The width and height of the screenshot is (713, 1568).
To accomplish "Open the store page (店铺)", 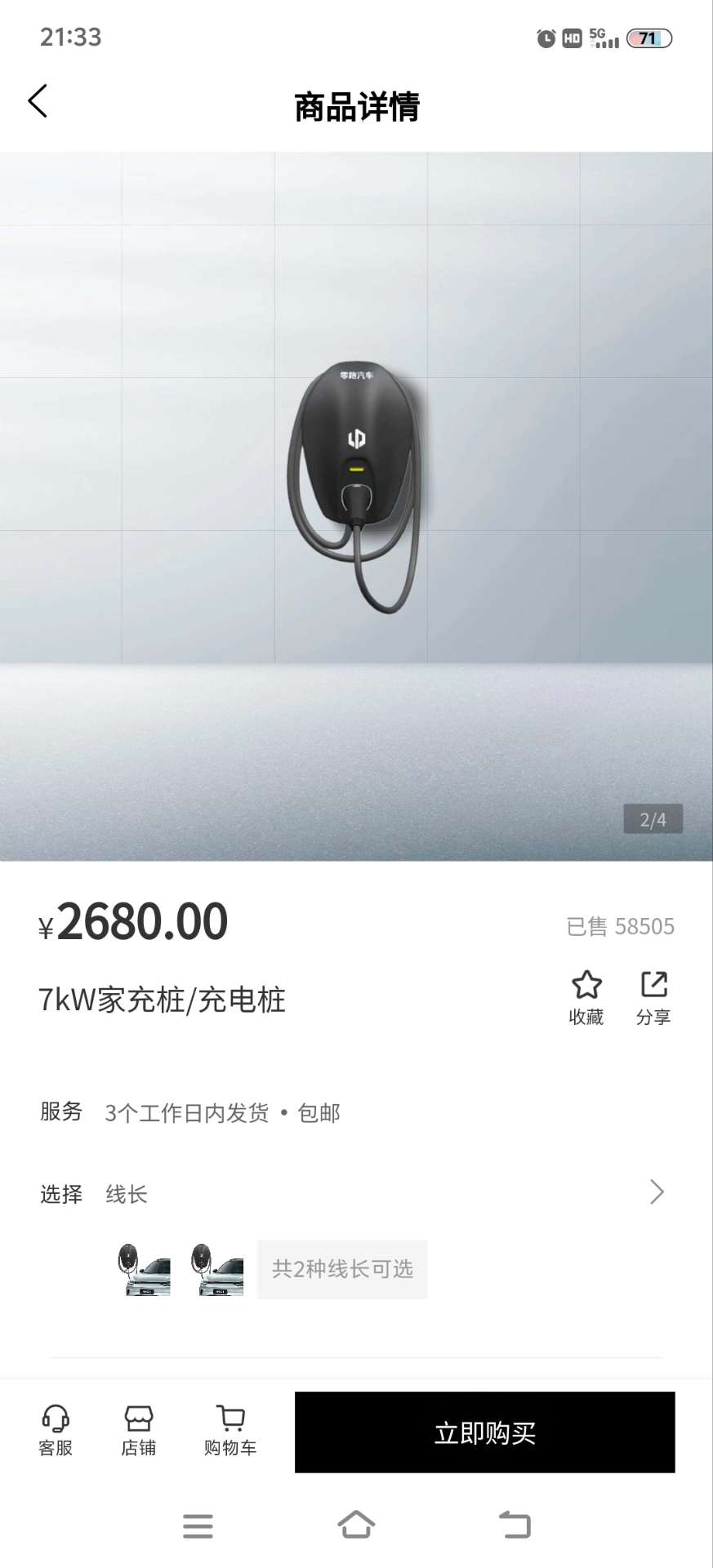I will coord(138,1431).
